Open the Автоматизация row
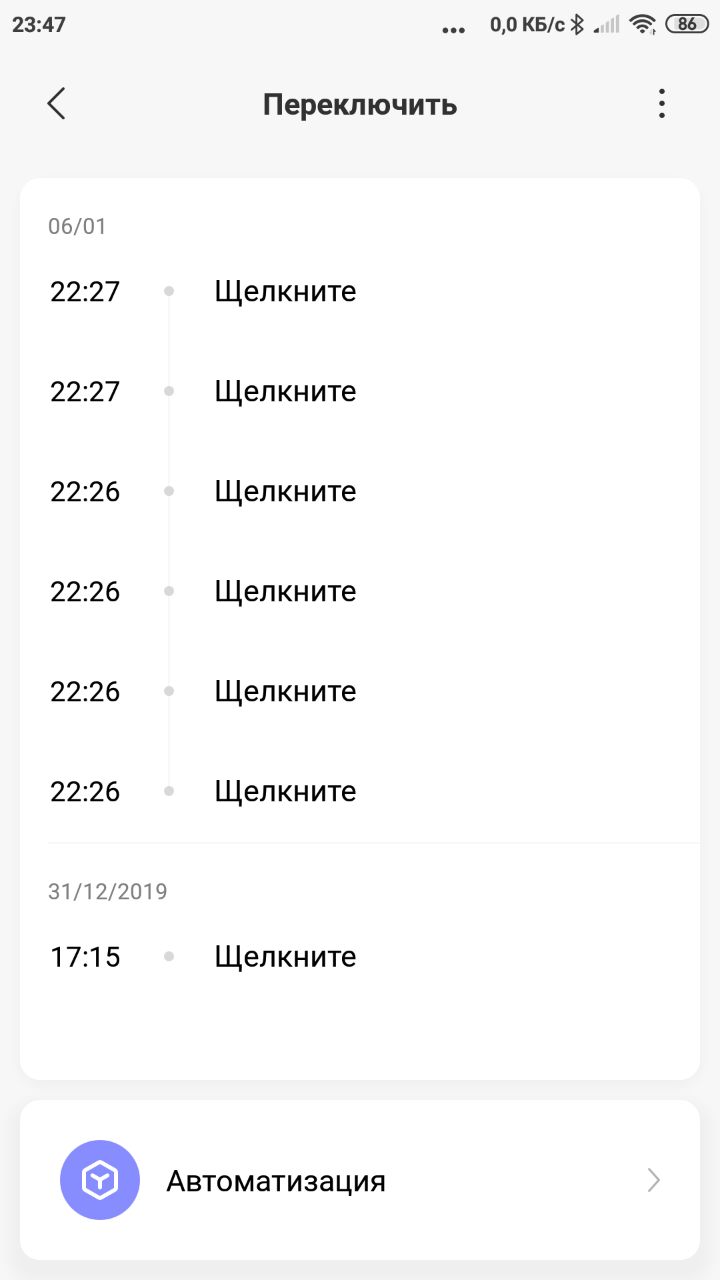 (x=360, y=1180)
